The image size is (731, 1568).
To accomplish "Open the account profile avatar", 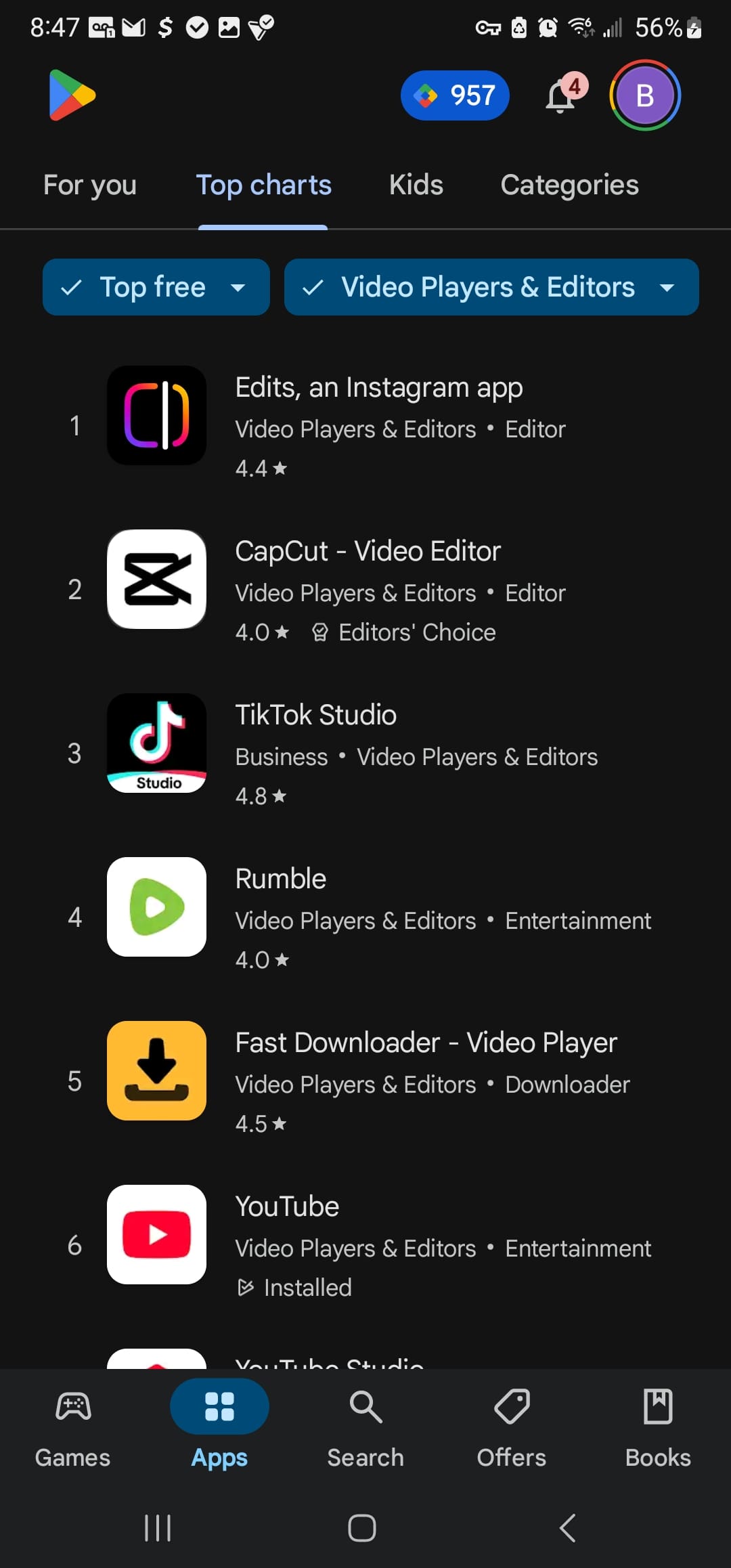I will (645, 95).
